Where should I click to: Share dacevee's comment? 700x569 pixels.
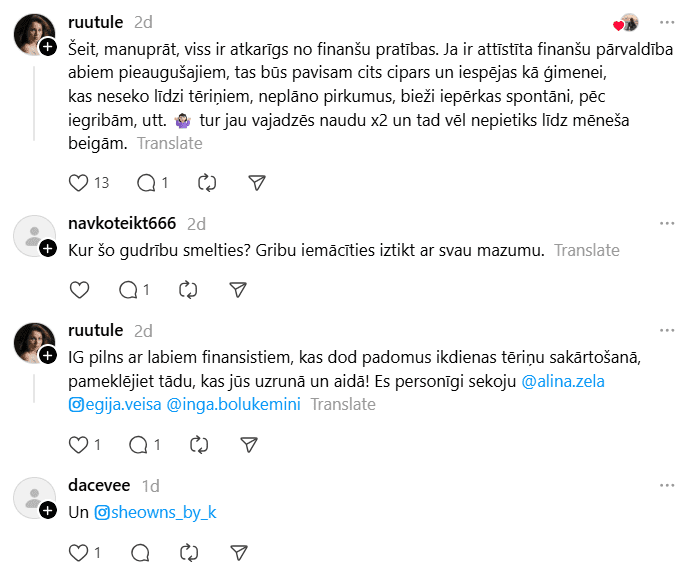tap(238, 552)
